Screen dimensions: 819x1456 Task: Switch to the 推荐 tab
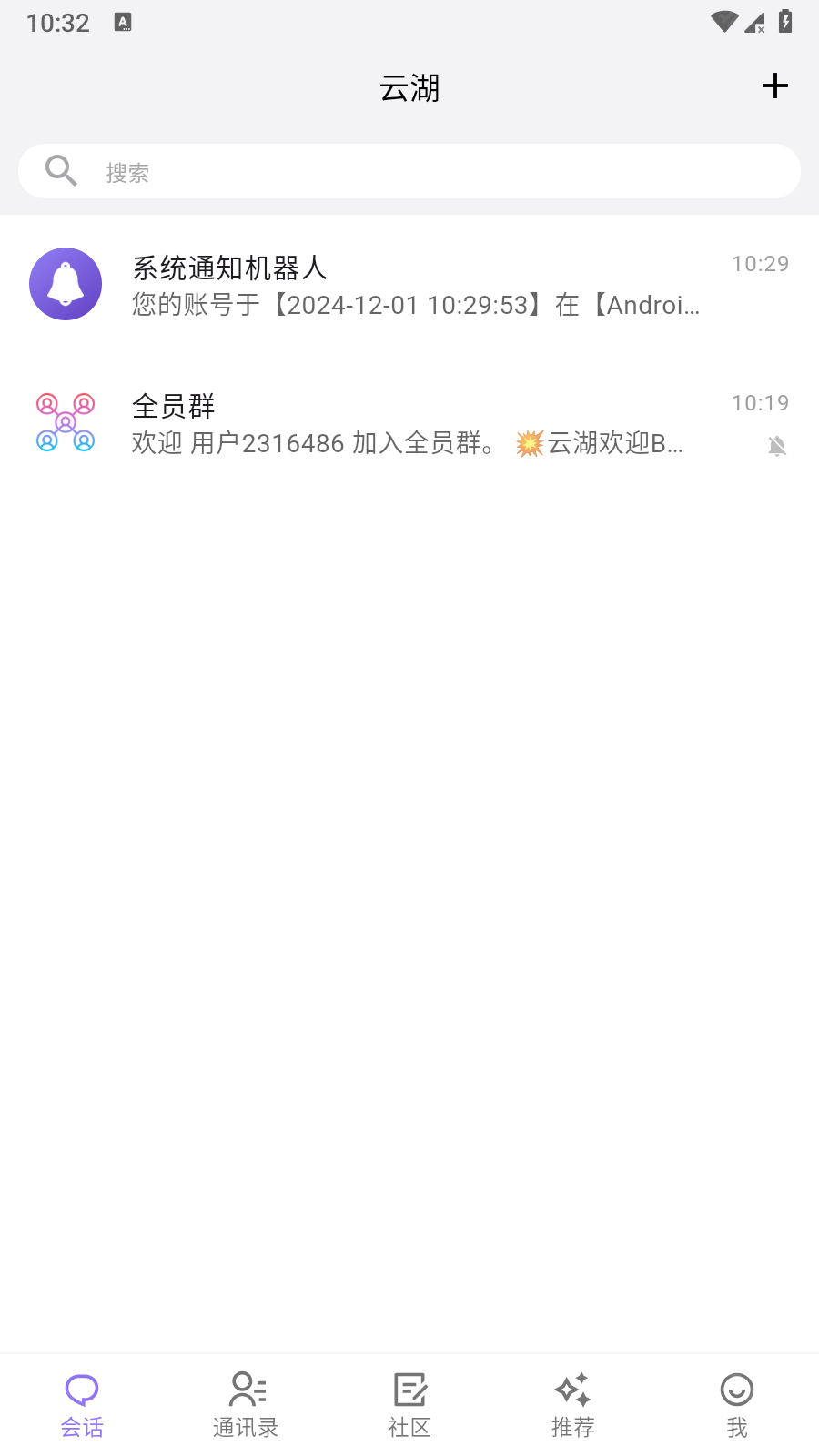click(x=573, y=1406)
